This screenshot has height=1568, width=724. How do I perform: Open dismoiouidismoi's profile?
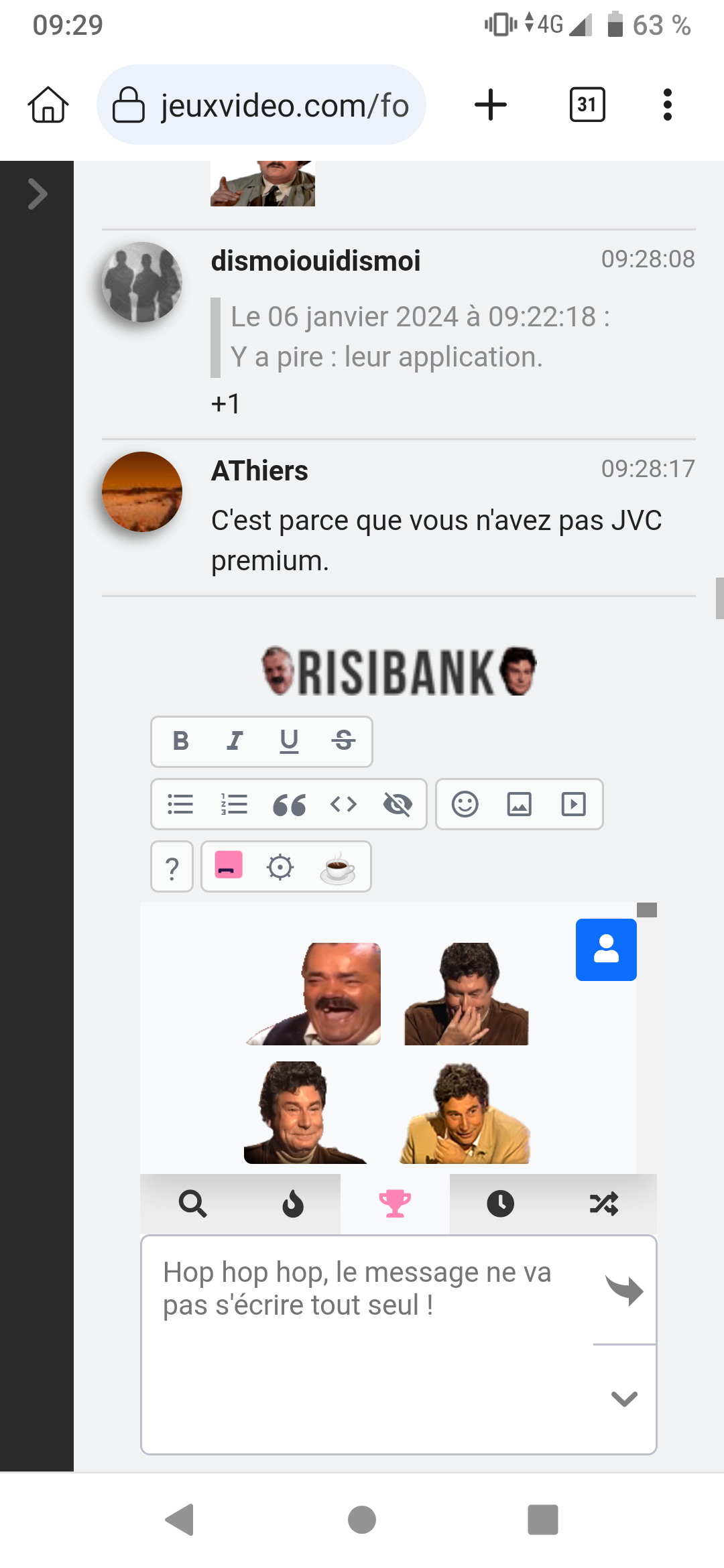click(x=316, y=261)
